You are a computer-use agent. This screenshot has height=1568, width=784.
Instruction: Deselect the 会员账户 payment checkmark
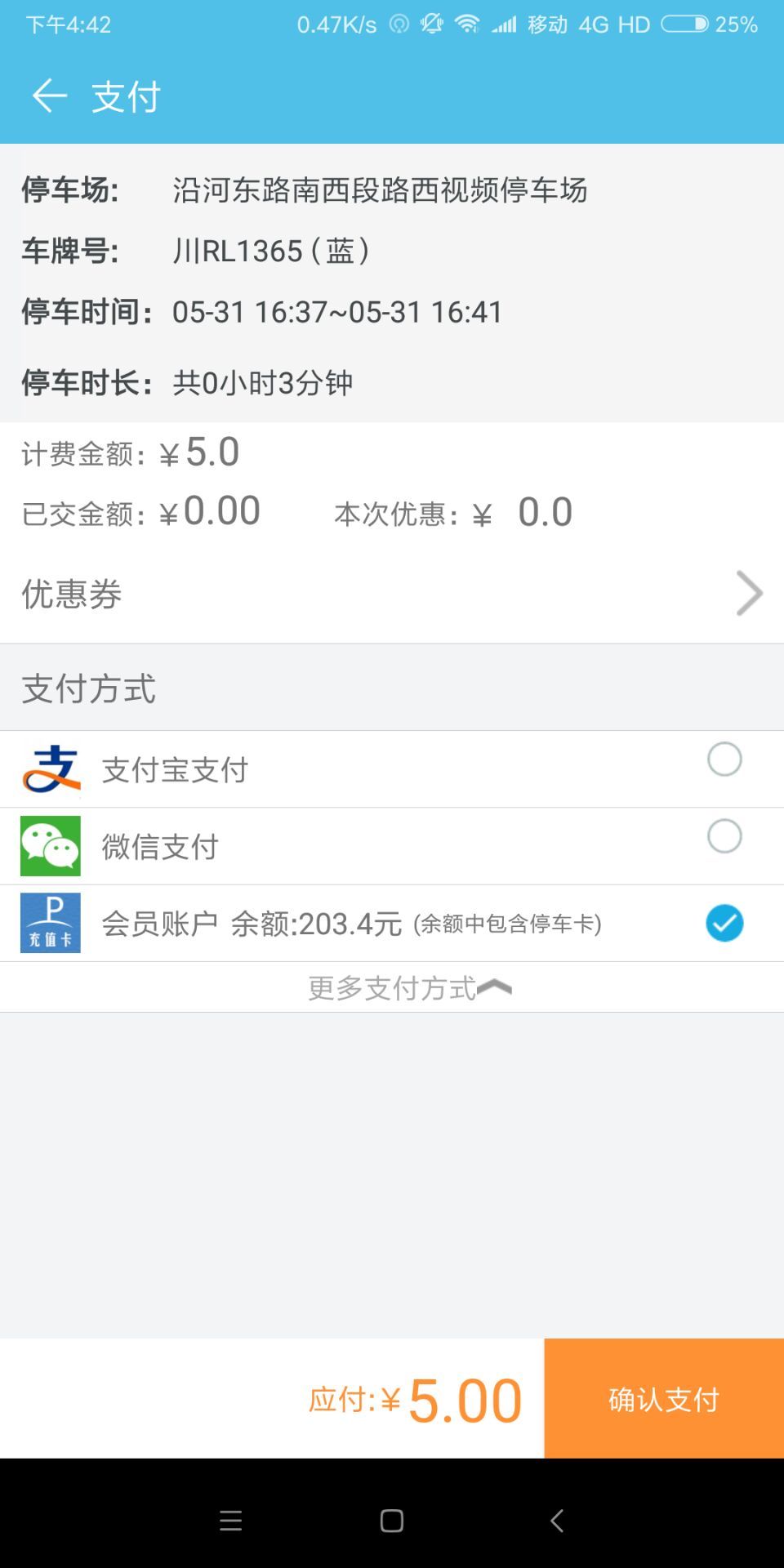pos(724,922)
